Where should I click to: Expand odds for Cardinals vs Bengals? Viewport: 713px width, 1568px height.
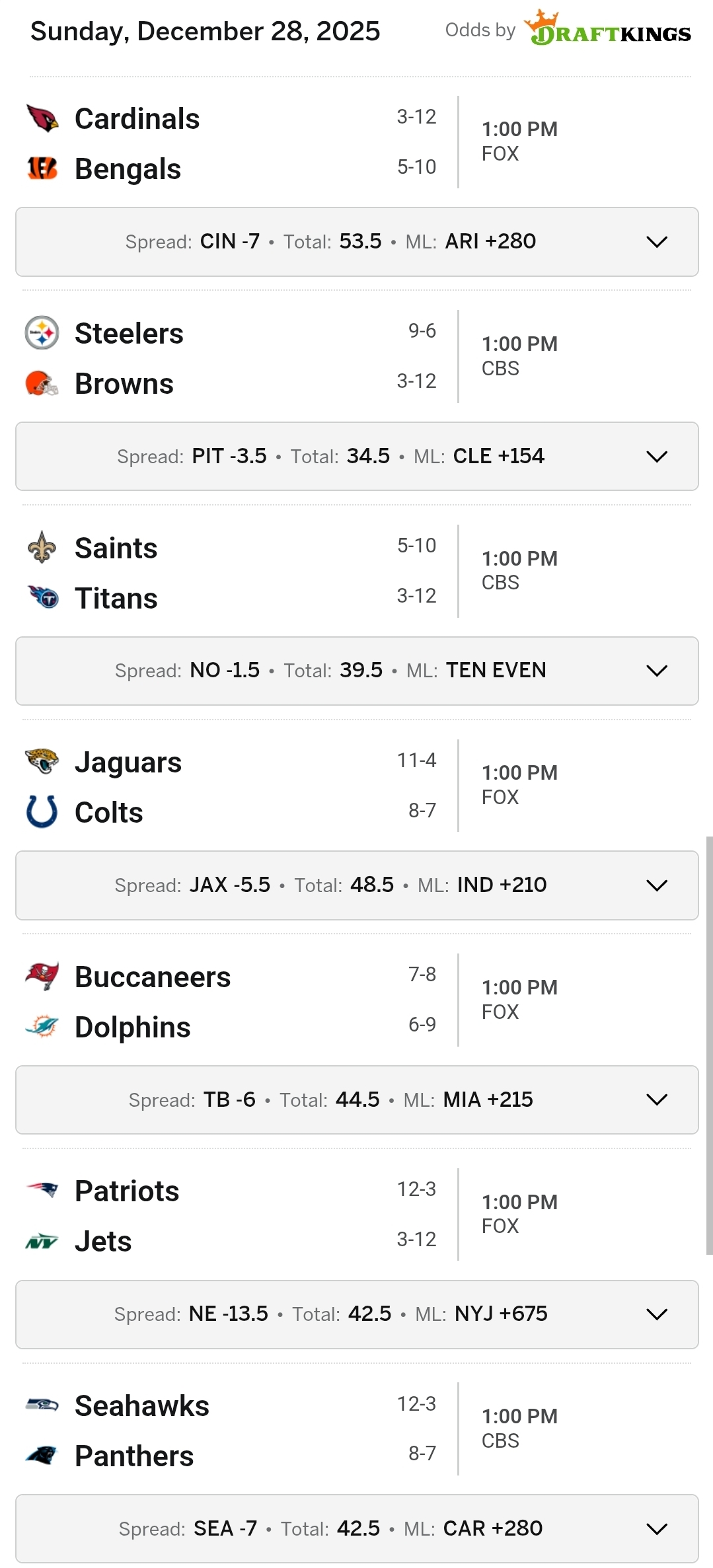pos(656,242)
